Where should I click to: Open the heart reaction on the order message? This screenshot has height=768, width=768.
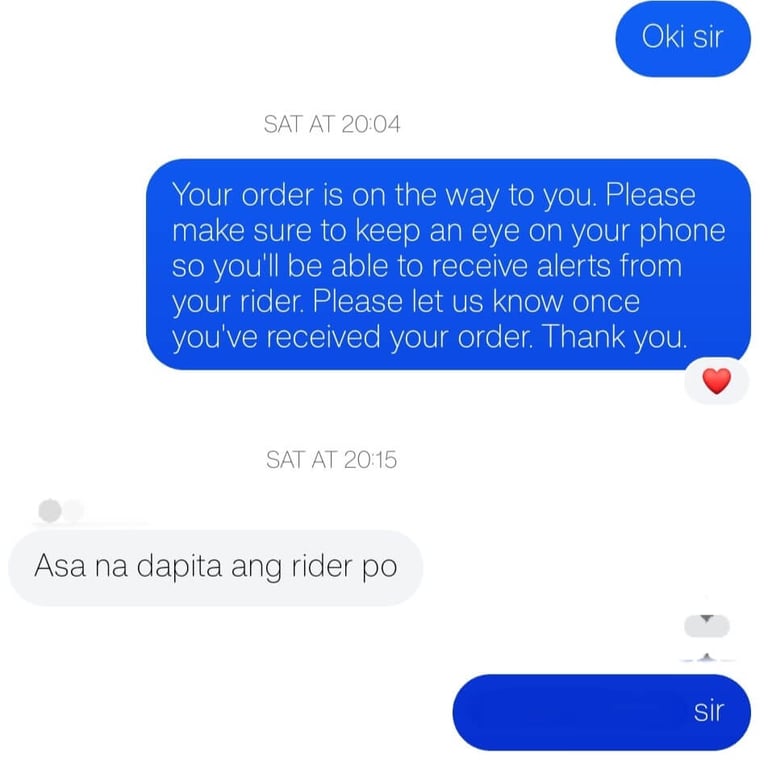pos(716,381)
